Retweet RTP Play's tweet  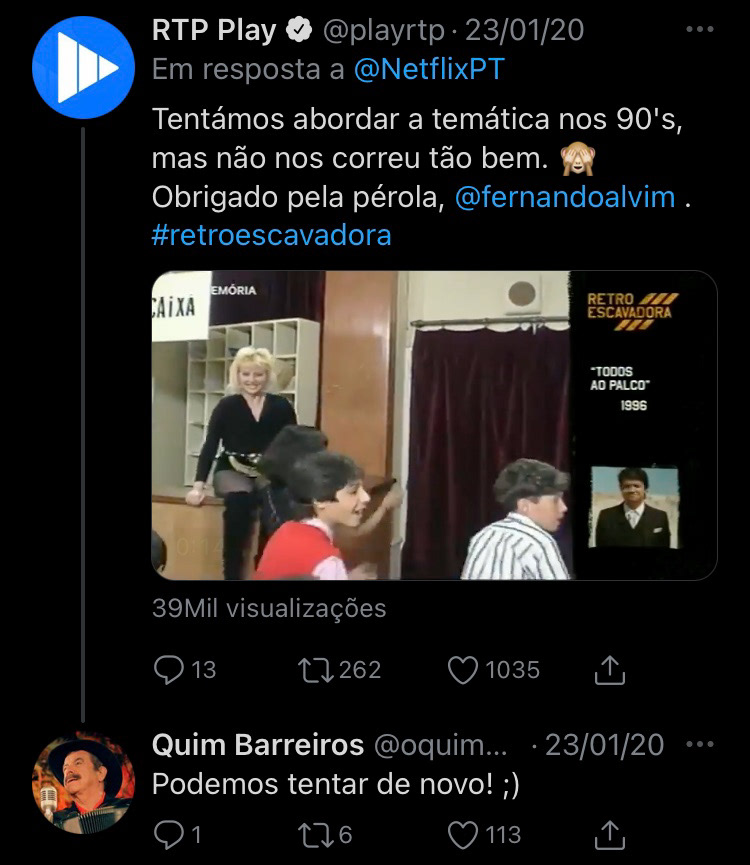[315, 669]
